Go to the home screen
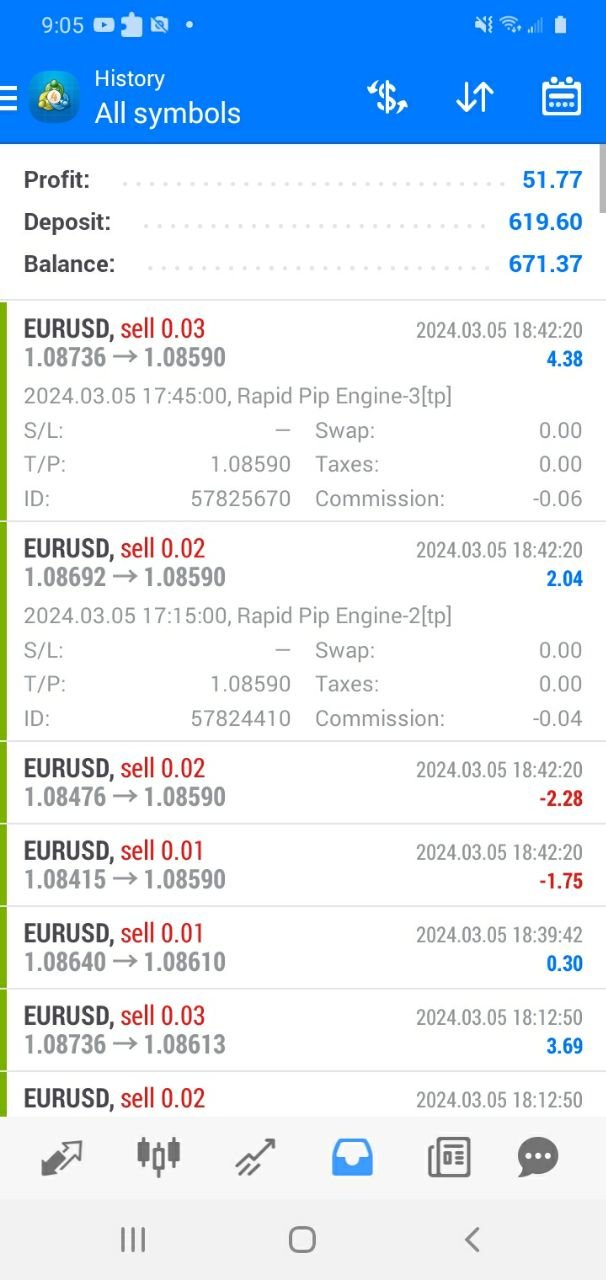606x1280 pixels. (x=302, y=1240)
